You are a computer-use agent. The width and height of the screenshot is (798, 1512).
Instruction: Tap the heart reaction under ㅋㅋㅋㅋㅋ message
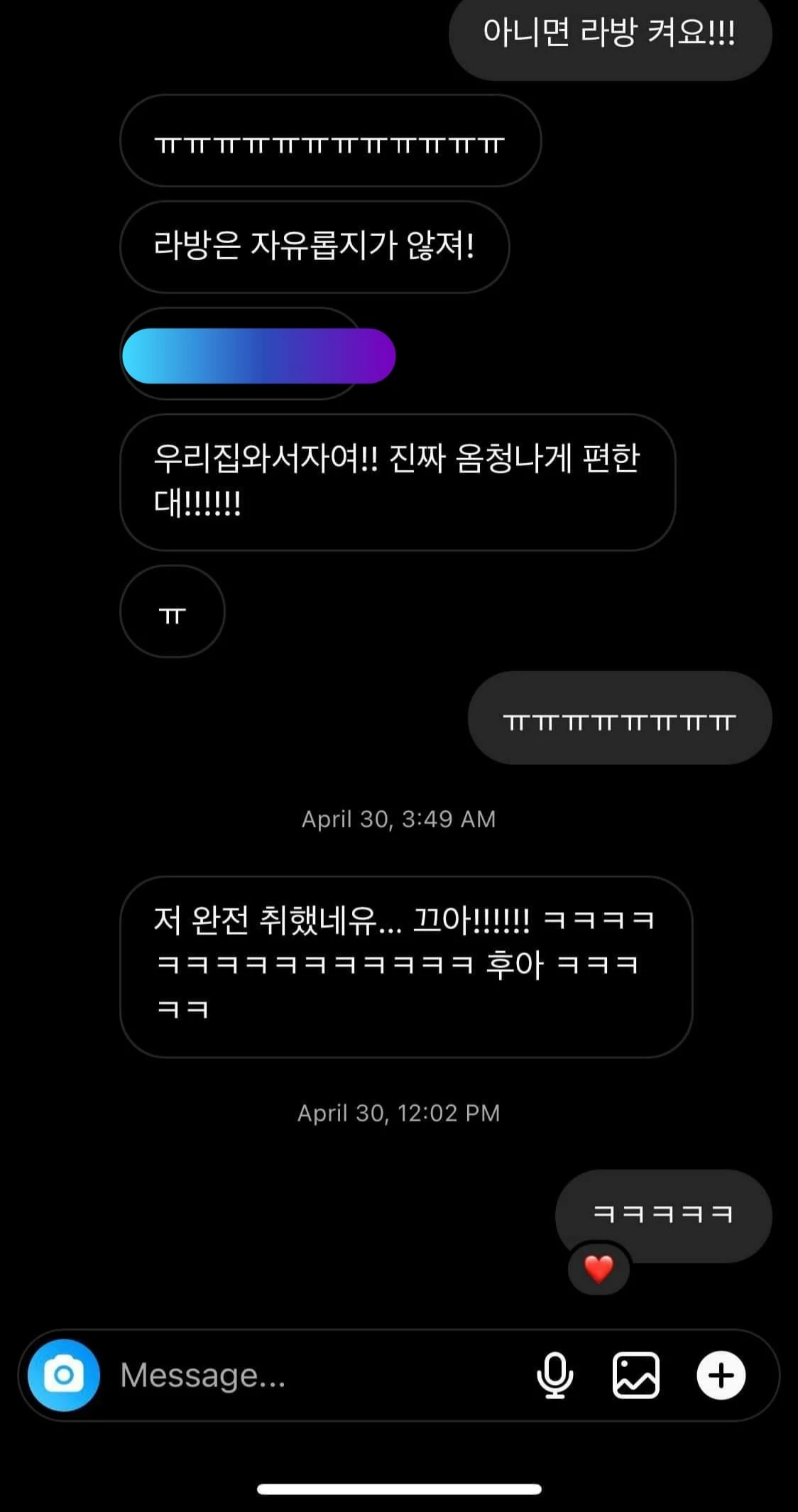(598, 1268)
